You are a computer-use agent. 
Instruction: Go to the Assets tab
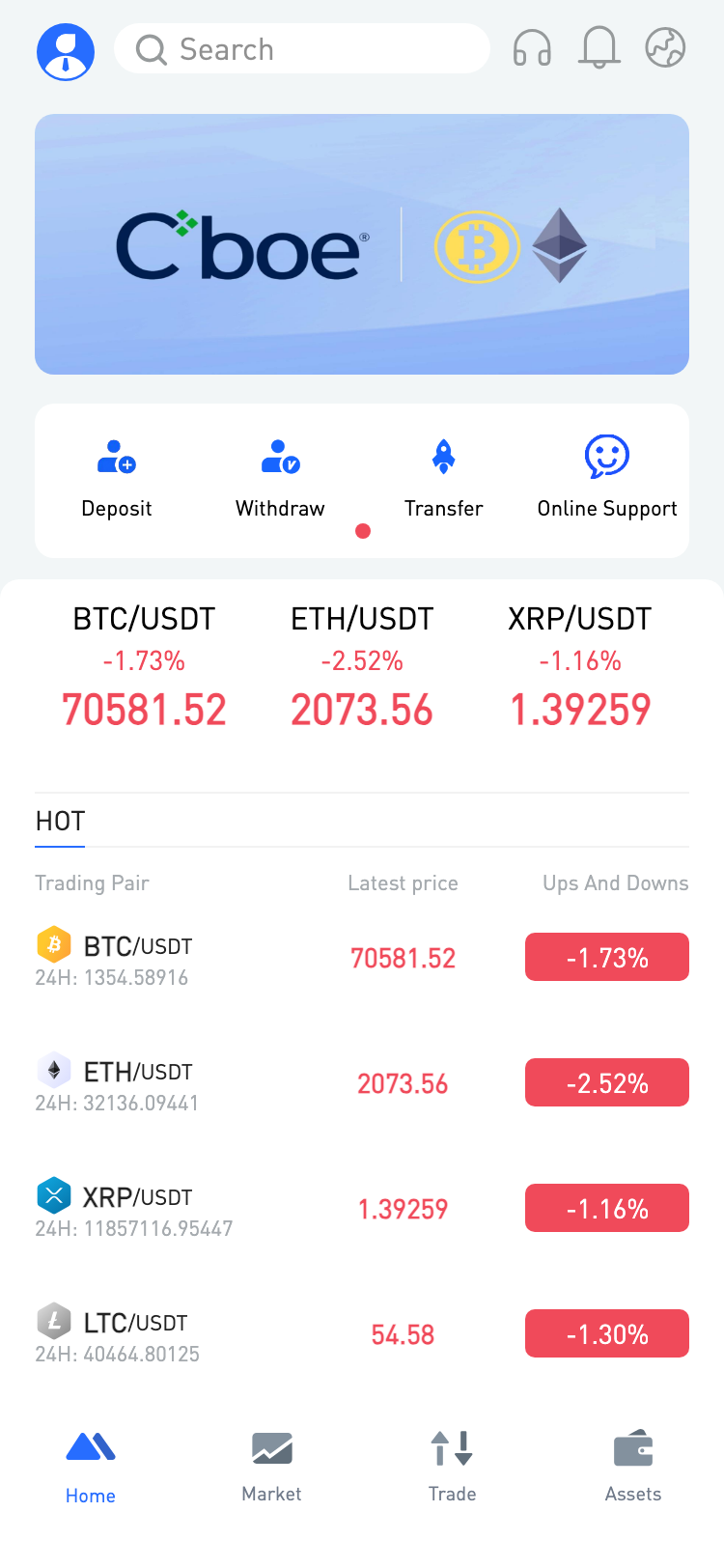pos(633,1467)
